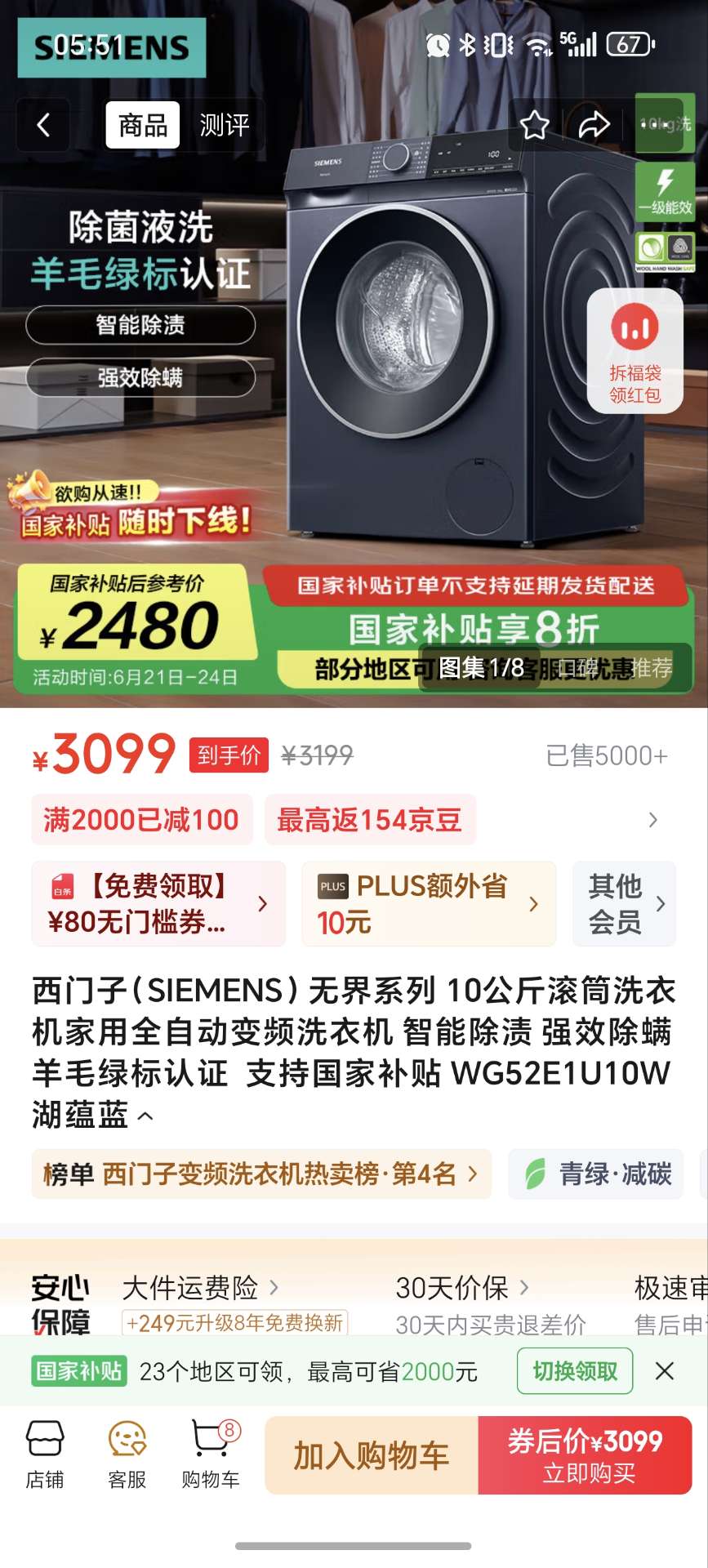Collapse the product title with the caret
Viewport: 708px width, 1568px height.
pyautogui.click(x=145, y=1116)
